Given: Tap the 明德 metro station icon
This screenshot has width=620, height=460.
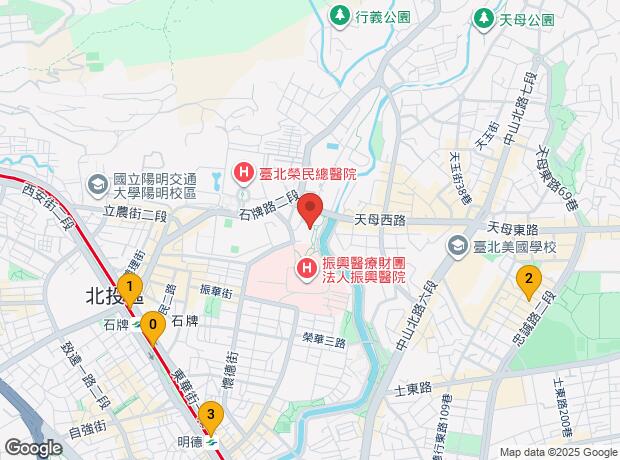Looking at the screenshot, I should [211, 443].
